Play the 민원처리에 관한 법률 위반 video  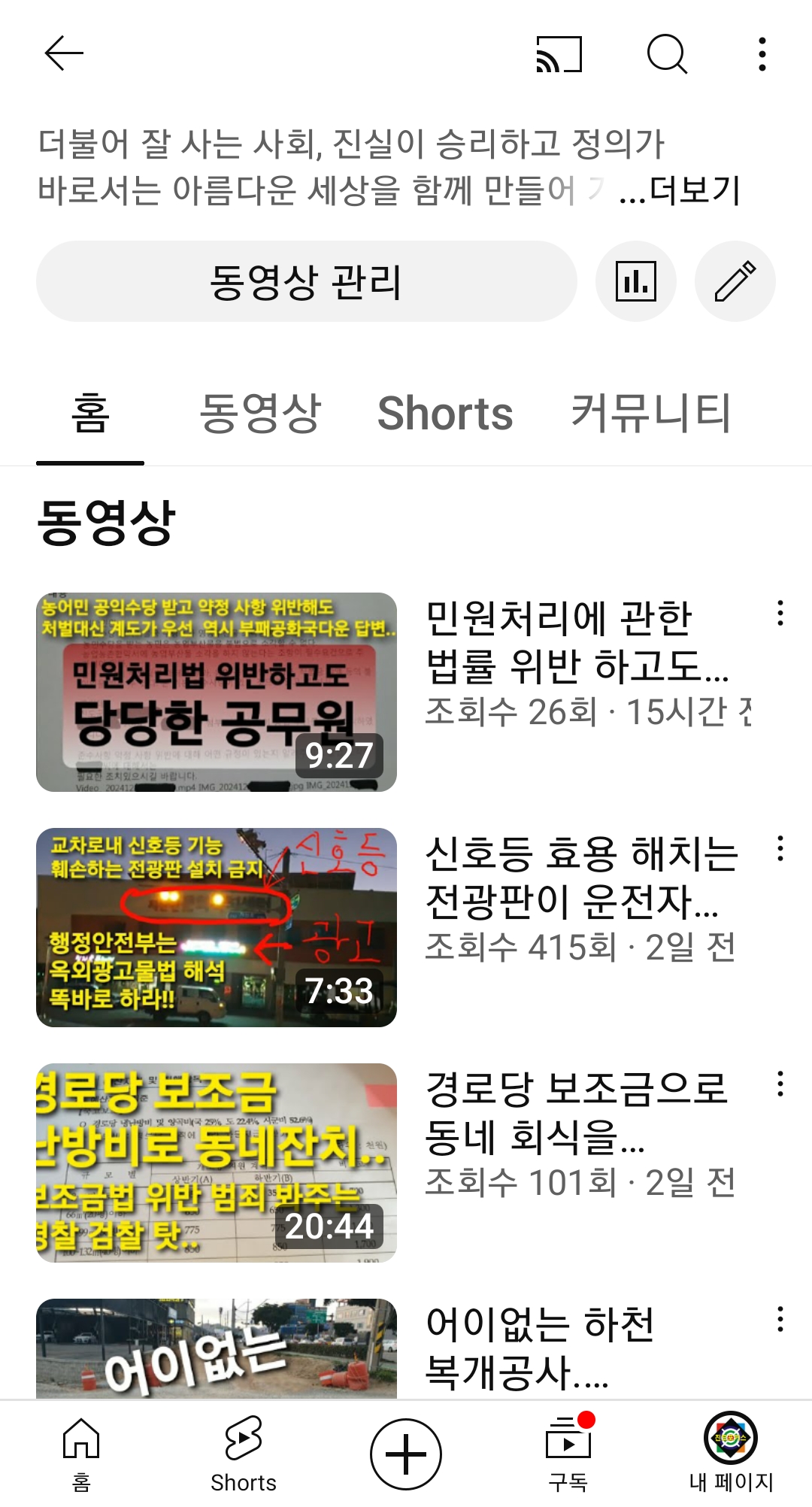tap(217, 692)
